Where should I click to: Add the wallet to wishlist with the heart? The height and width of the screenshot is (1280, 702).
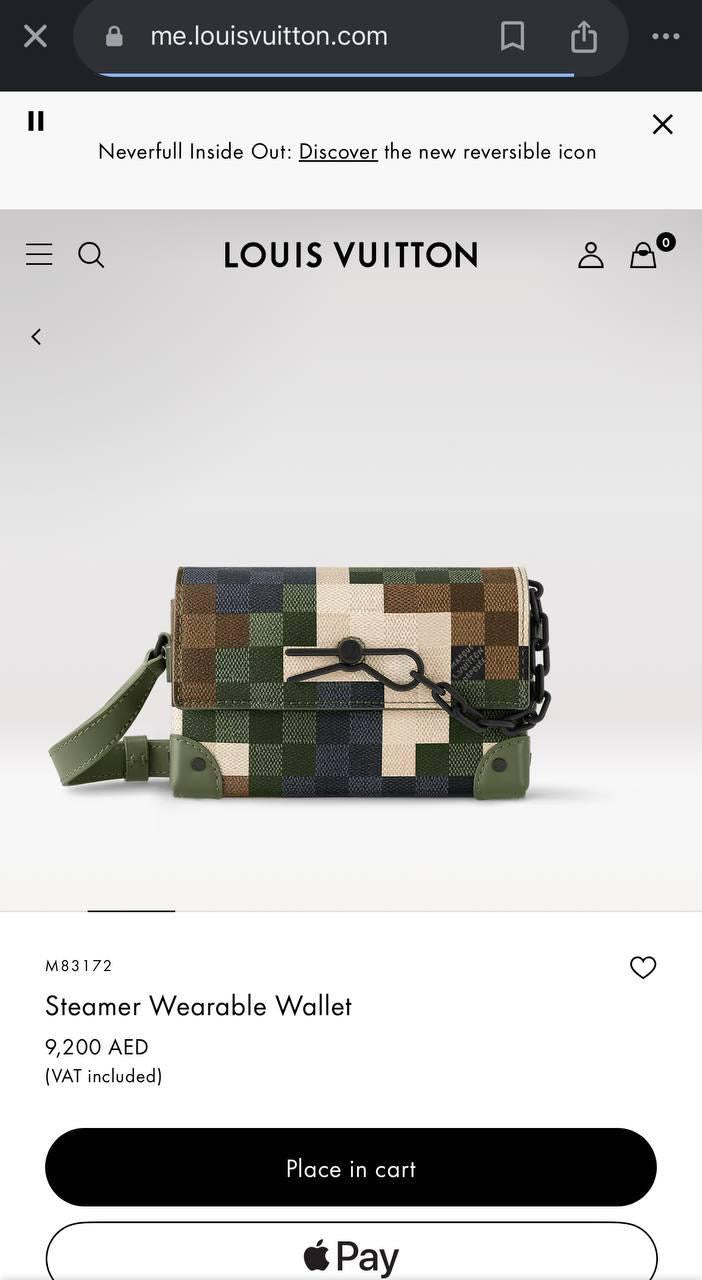[x=643, y=967]
